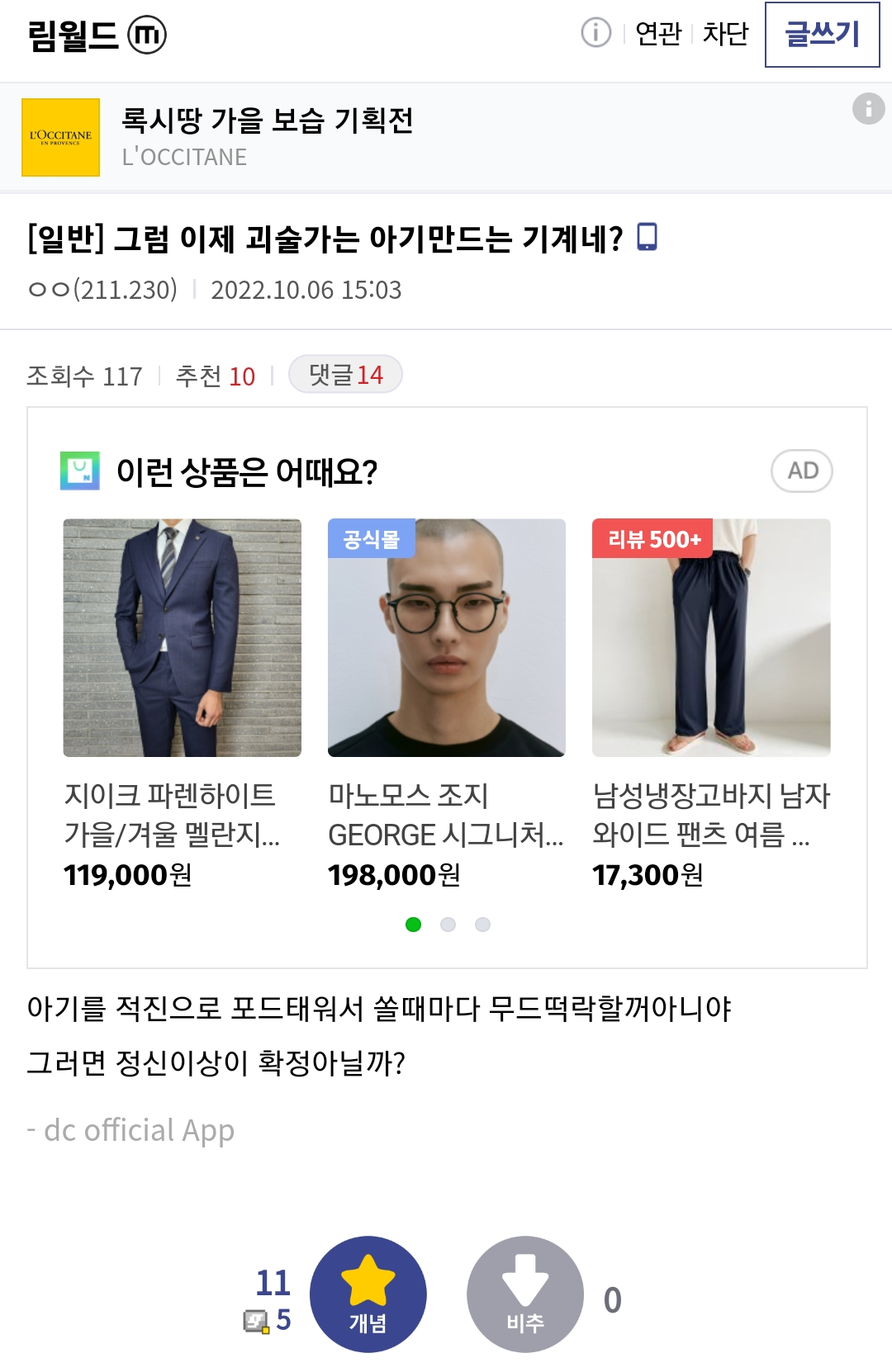Image resolution: width=892 pixels, height=1372 pixels.
Task: Go to second page of product carousel
Action: click(448, 925)
